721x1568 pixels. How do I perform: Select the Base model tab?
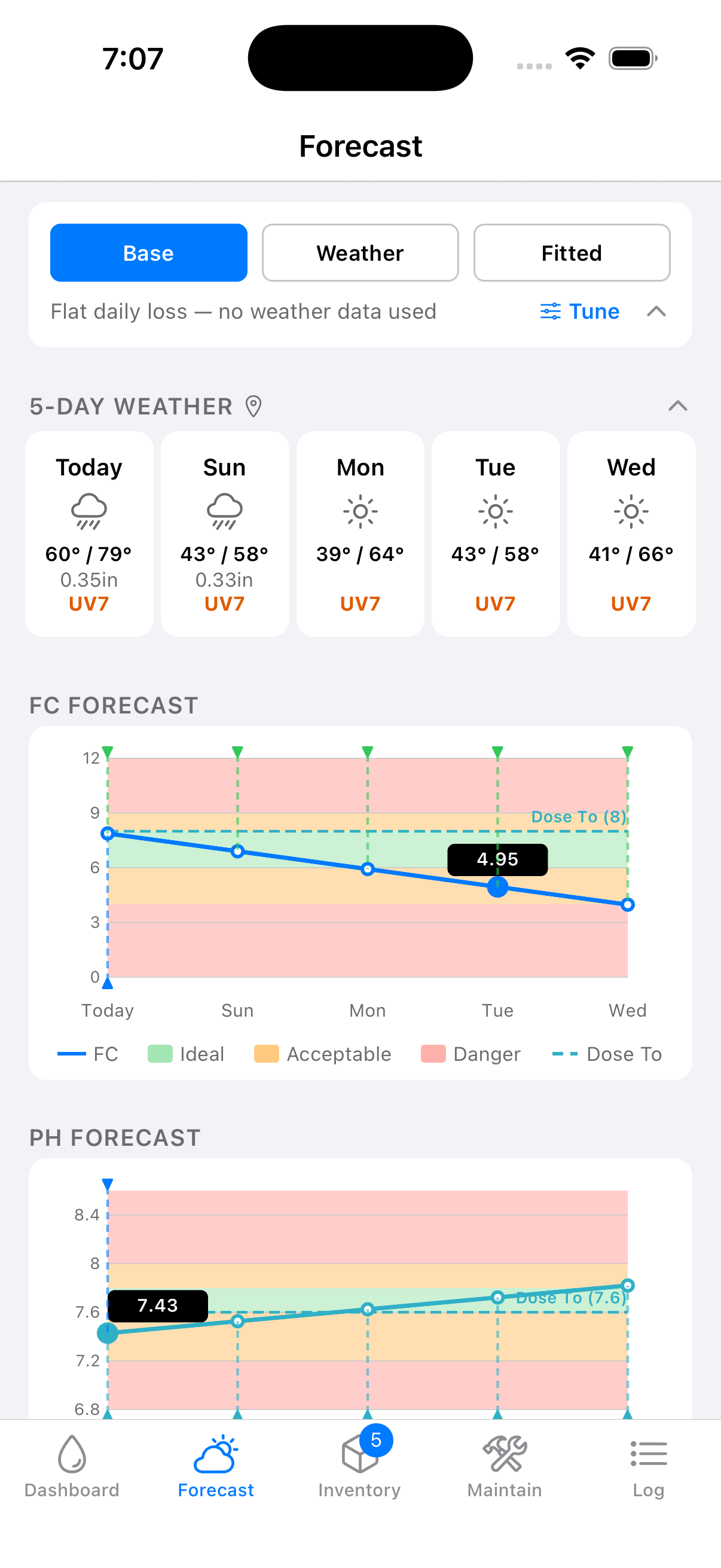point(148,252)
